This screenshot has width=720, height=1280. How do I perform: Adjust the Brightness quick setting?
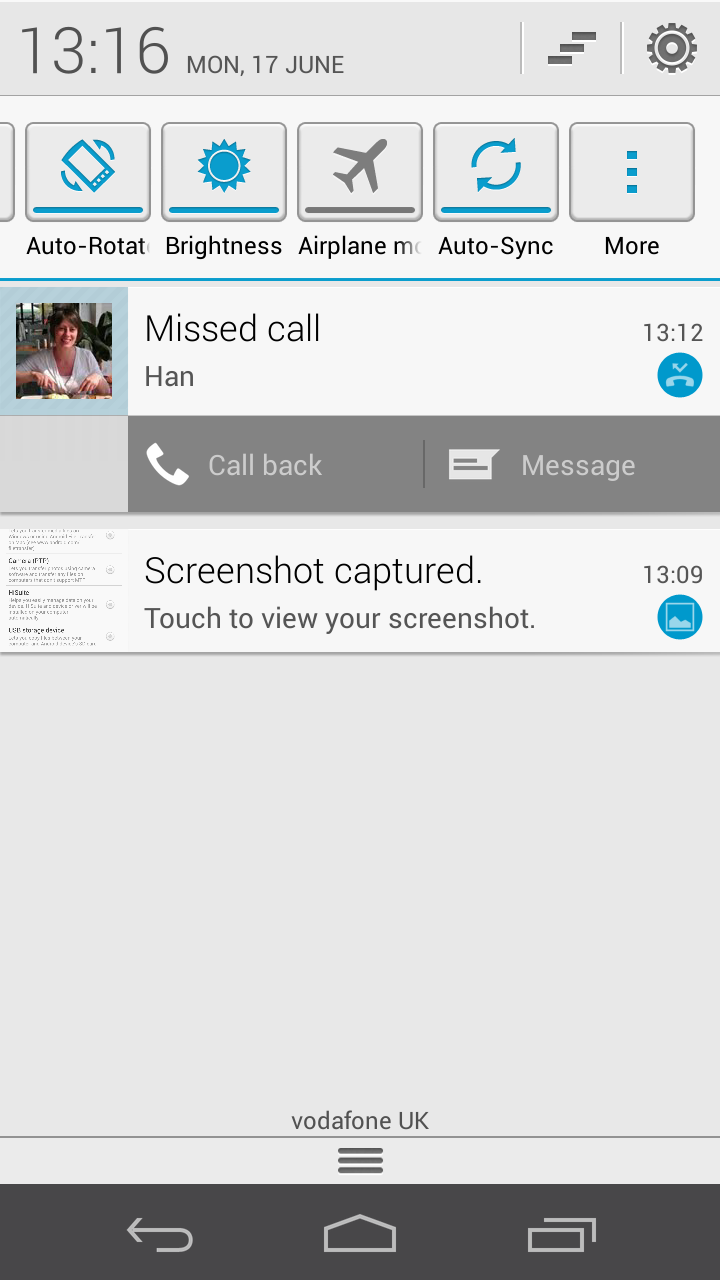[x=224, y=171]
